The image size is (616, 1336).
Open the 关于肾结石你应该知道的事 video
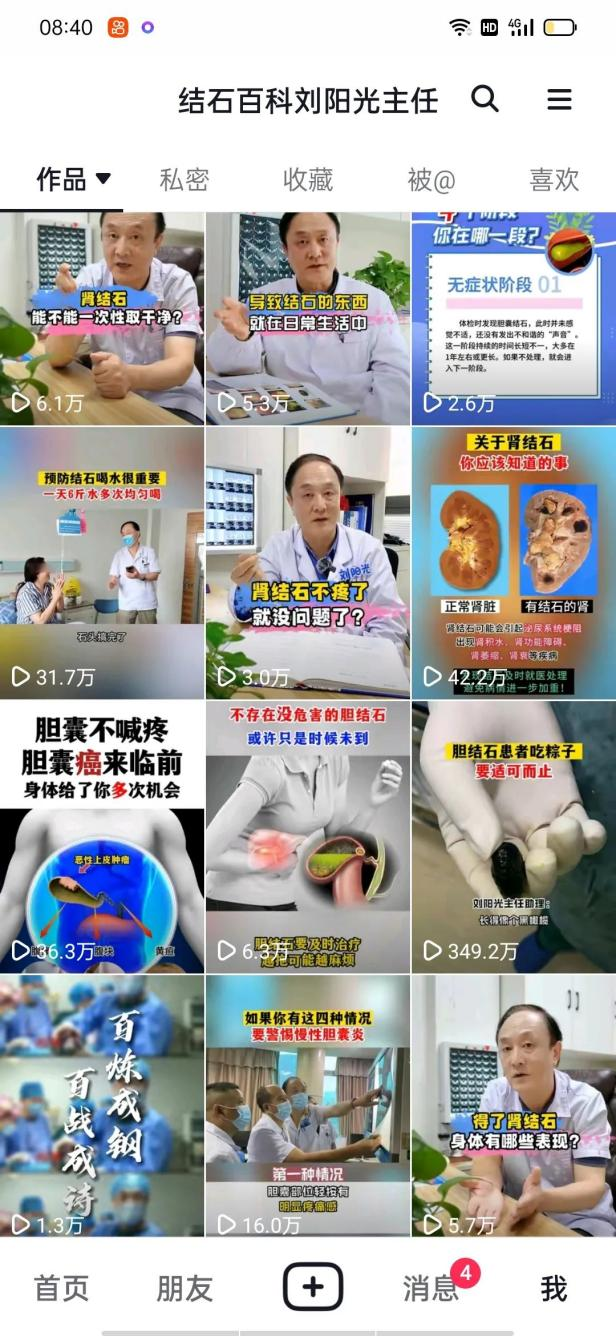[514, 562]
